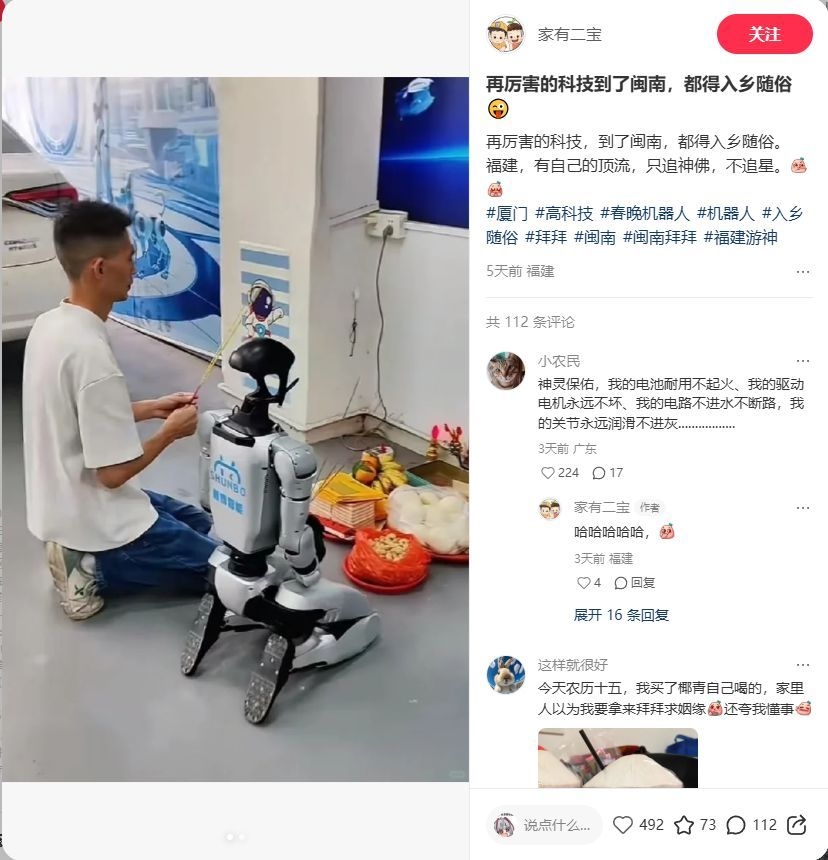Screen dimensions: 828x860
Task: Open the #厦门 hashtag
Action: [x=507, y=213]
